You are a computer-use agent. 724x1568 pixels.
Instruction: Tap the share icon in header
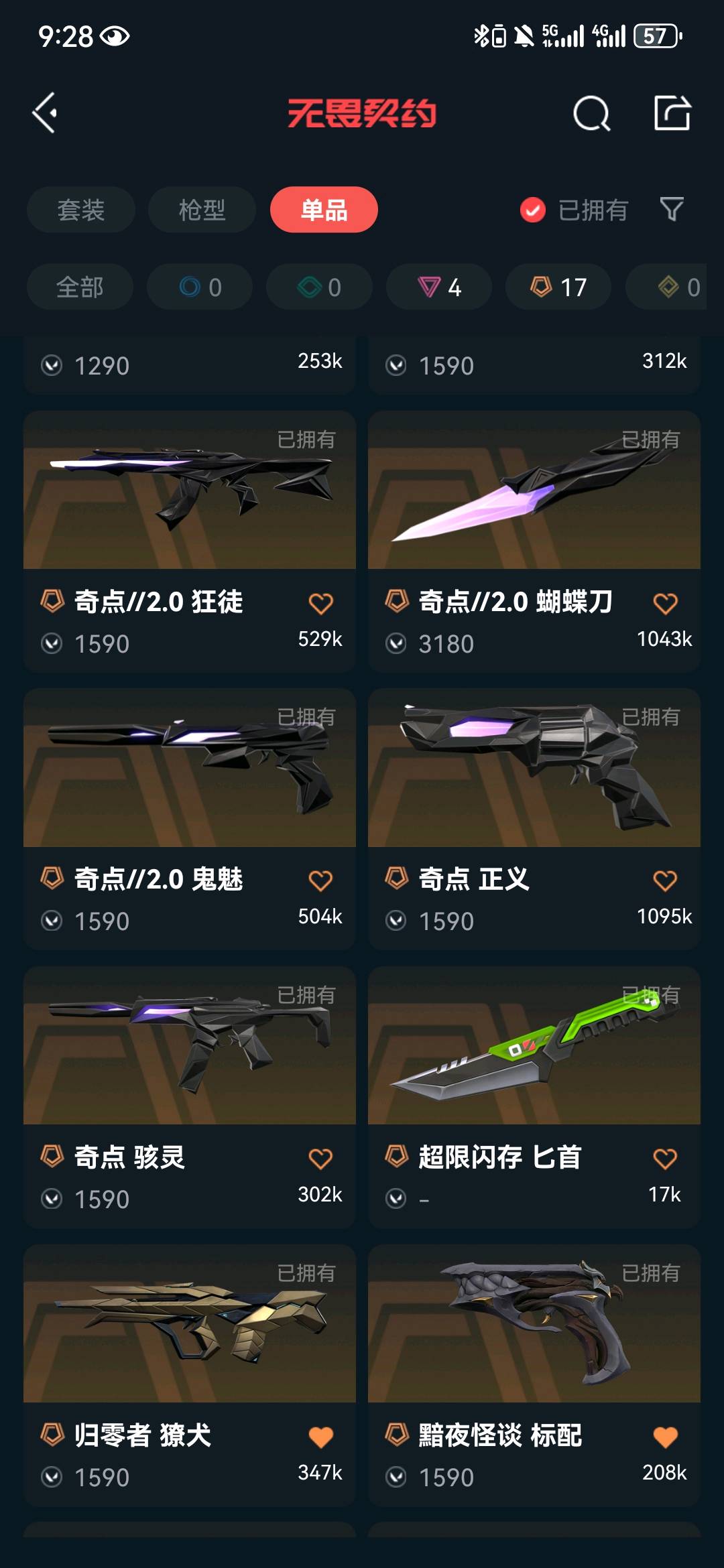click(x=672, y=113)
